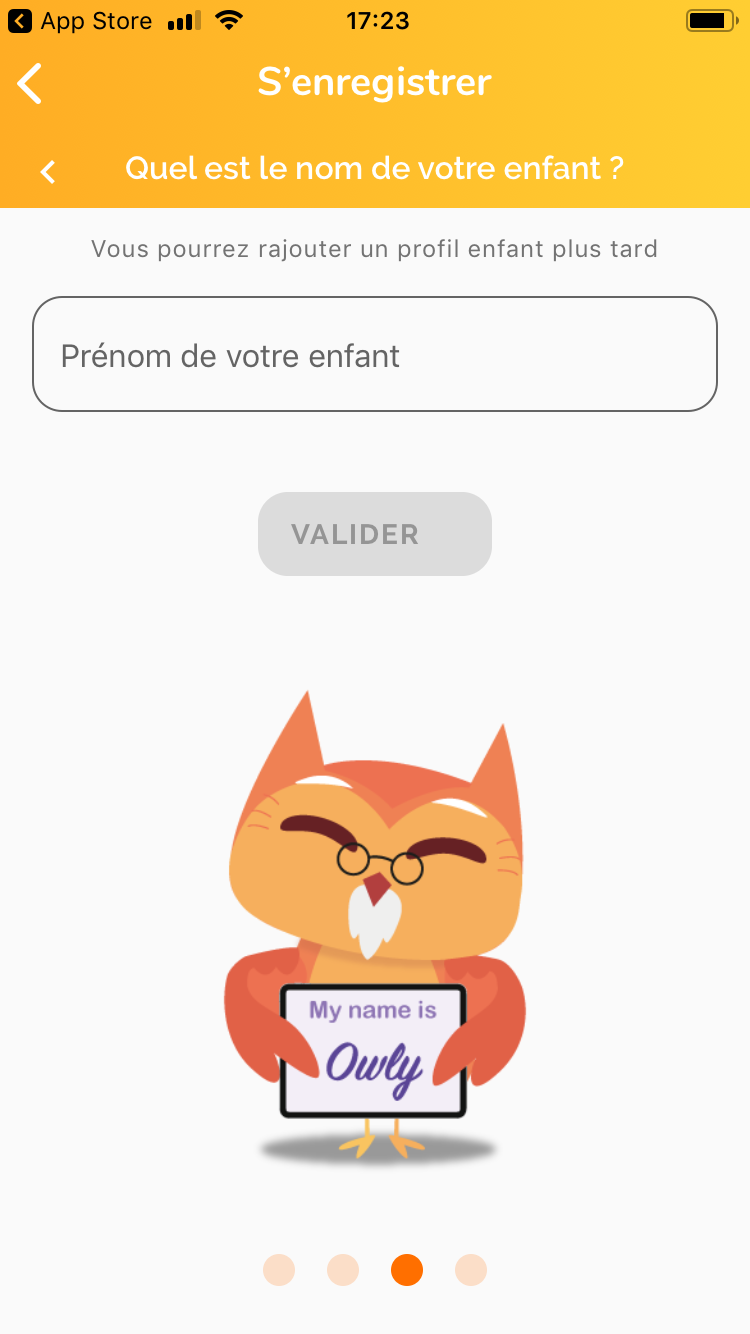Go back from the S'enregistrer screen
Viewport: 750px width, 1334px height.
point(31,83)
